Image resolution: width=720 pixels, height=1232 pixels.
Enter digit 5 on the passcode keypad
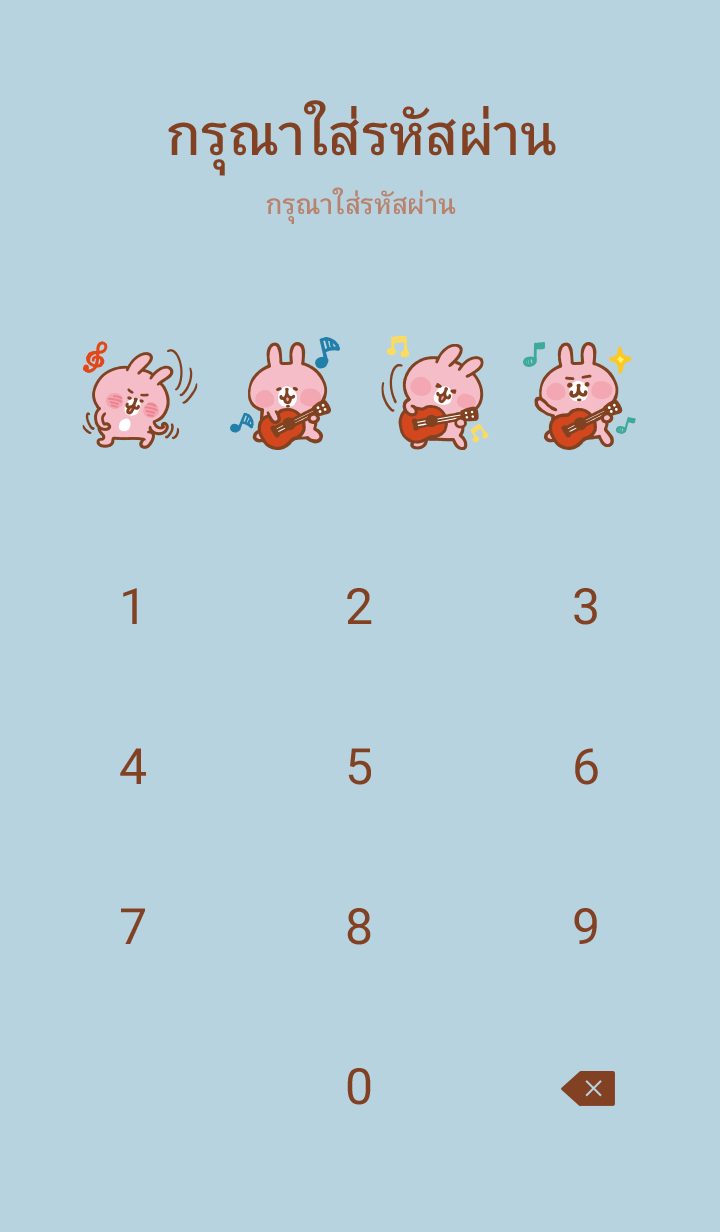[359, 767]
